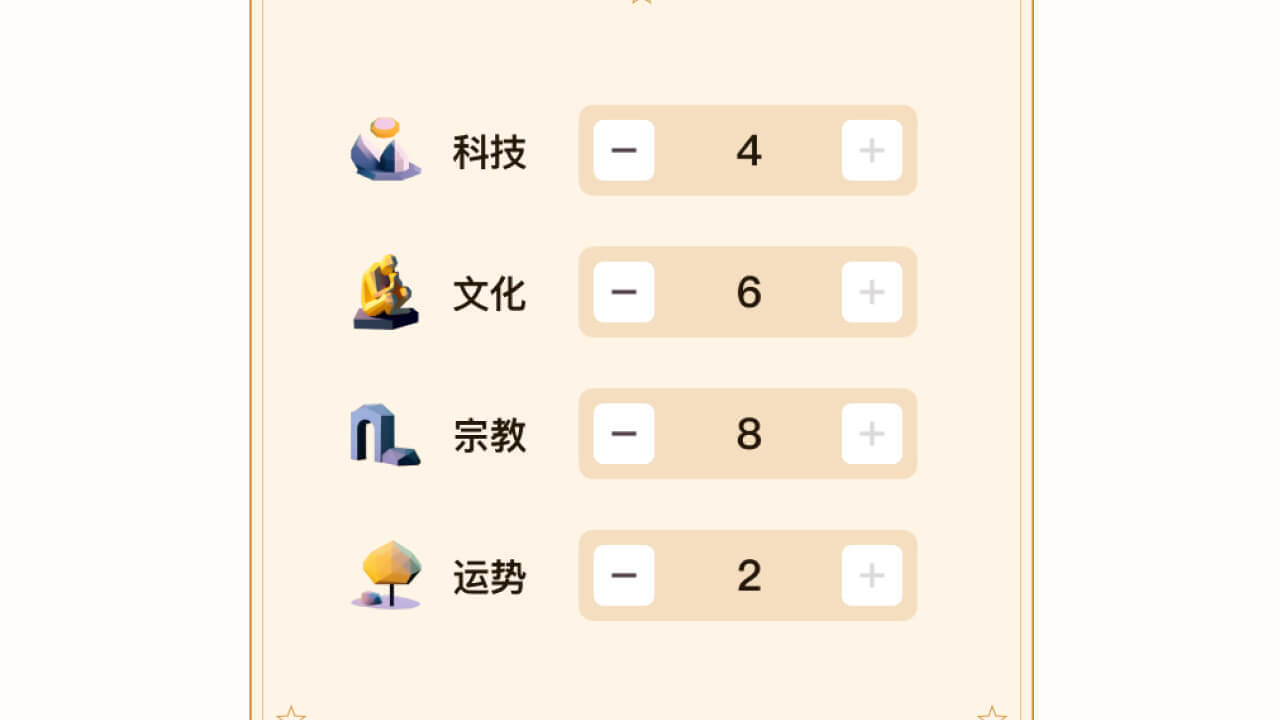Decrease the 宗教 value
Image resolution: width=1280 pixels, height=720 pixels.
pos(623,433)
